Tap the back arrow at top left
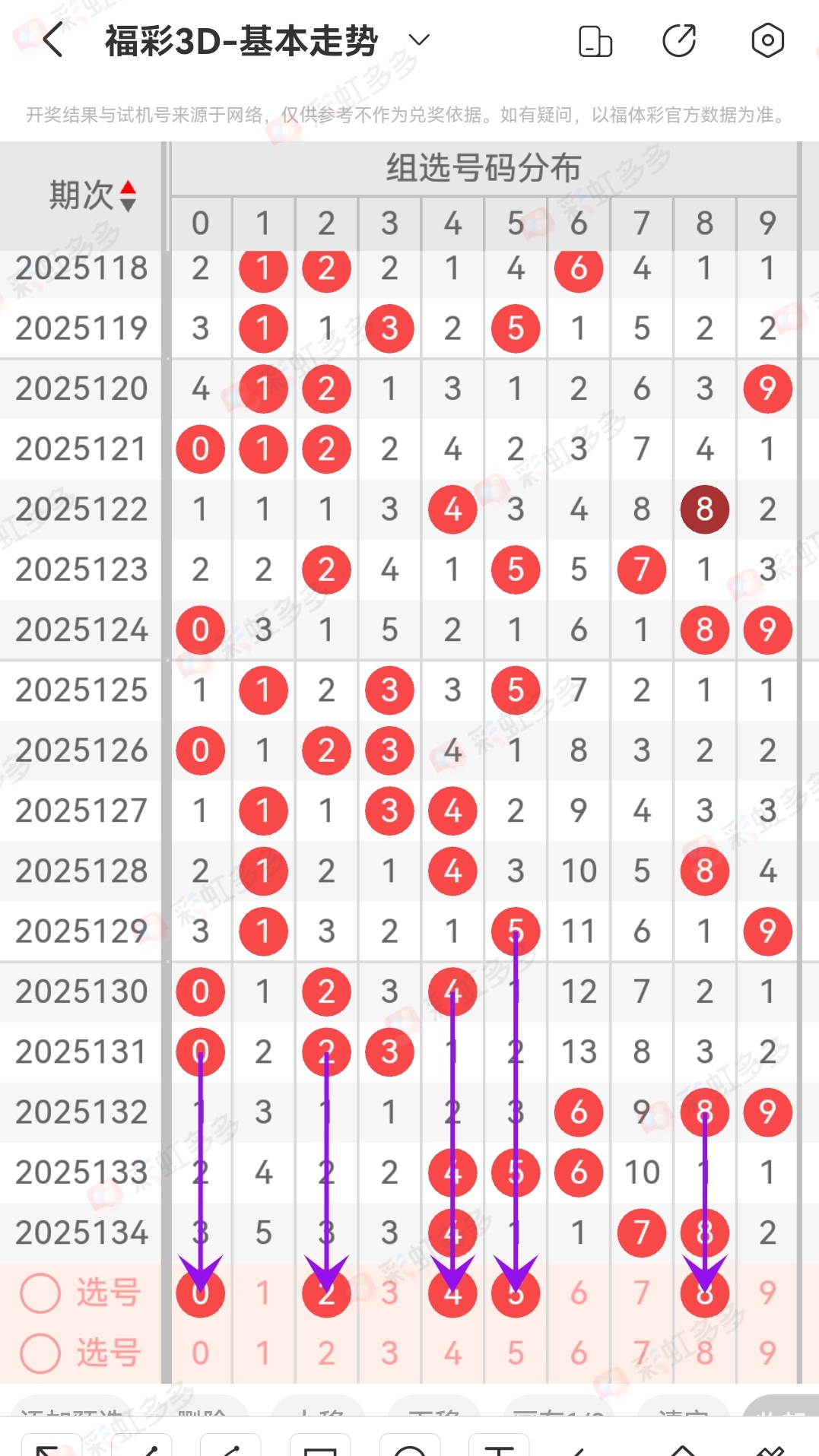Screen dimensions: 819x1456 click(51, 37)
